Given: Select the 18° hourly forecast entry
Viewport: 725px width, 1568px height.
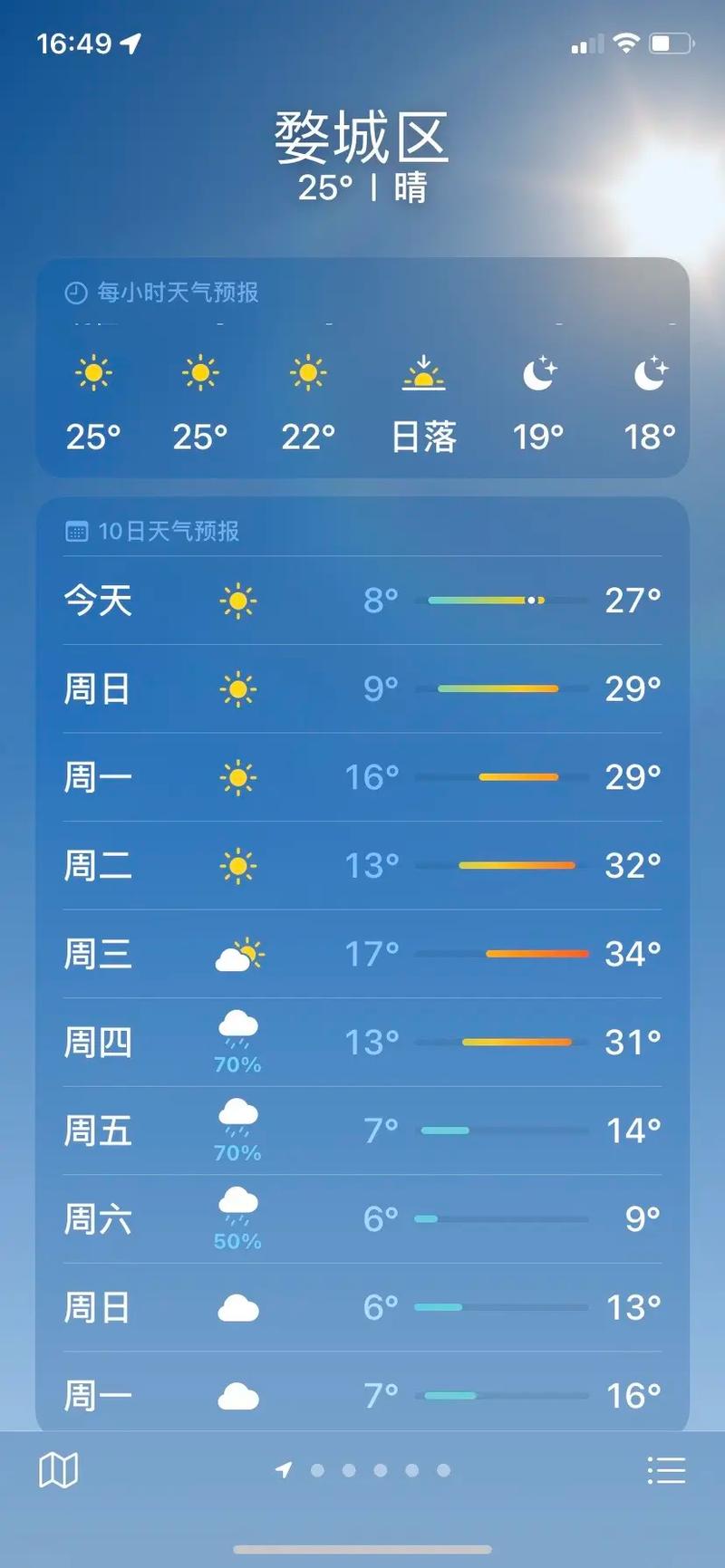Looking at the screenshot, I should (x=649, y=403).
